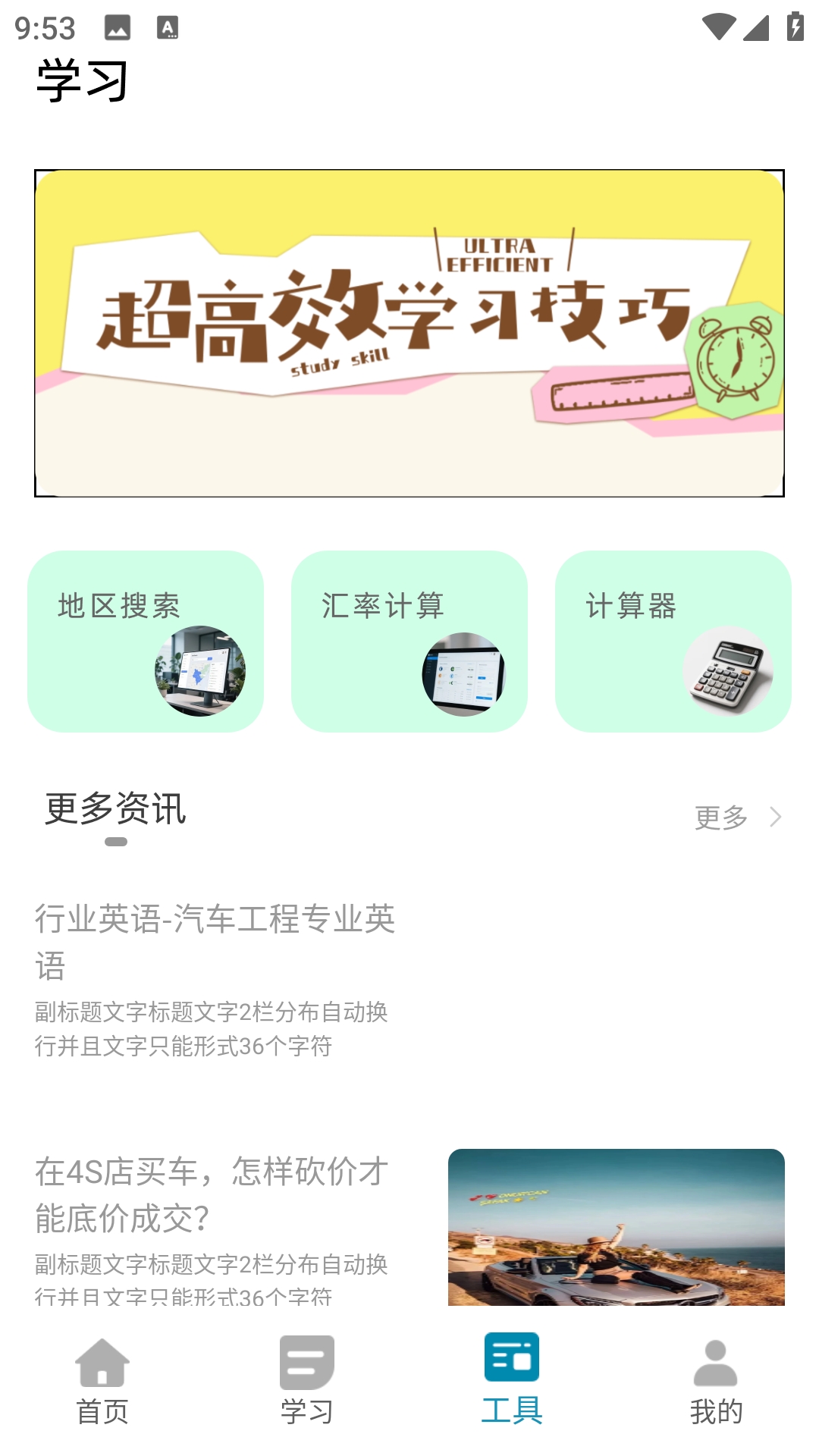This screenshot has width=819, height=1456.
Task: Tap the 学习 study icon in bottom navigation
Action: point(306,1361)
